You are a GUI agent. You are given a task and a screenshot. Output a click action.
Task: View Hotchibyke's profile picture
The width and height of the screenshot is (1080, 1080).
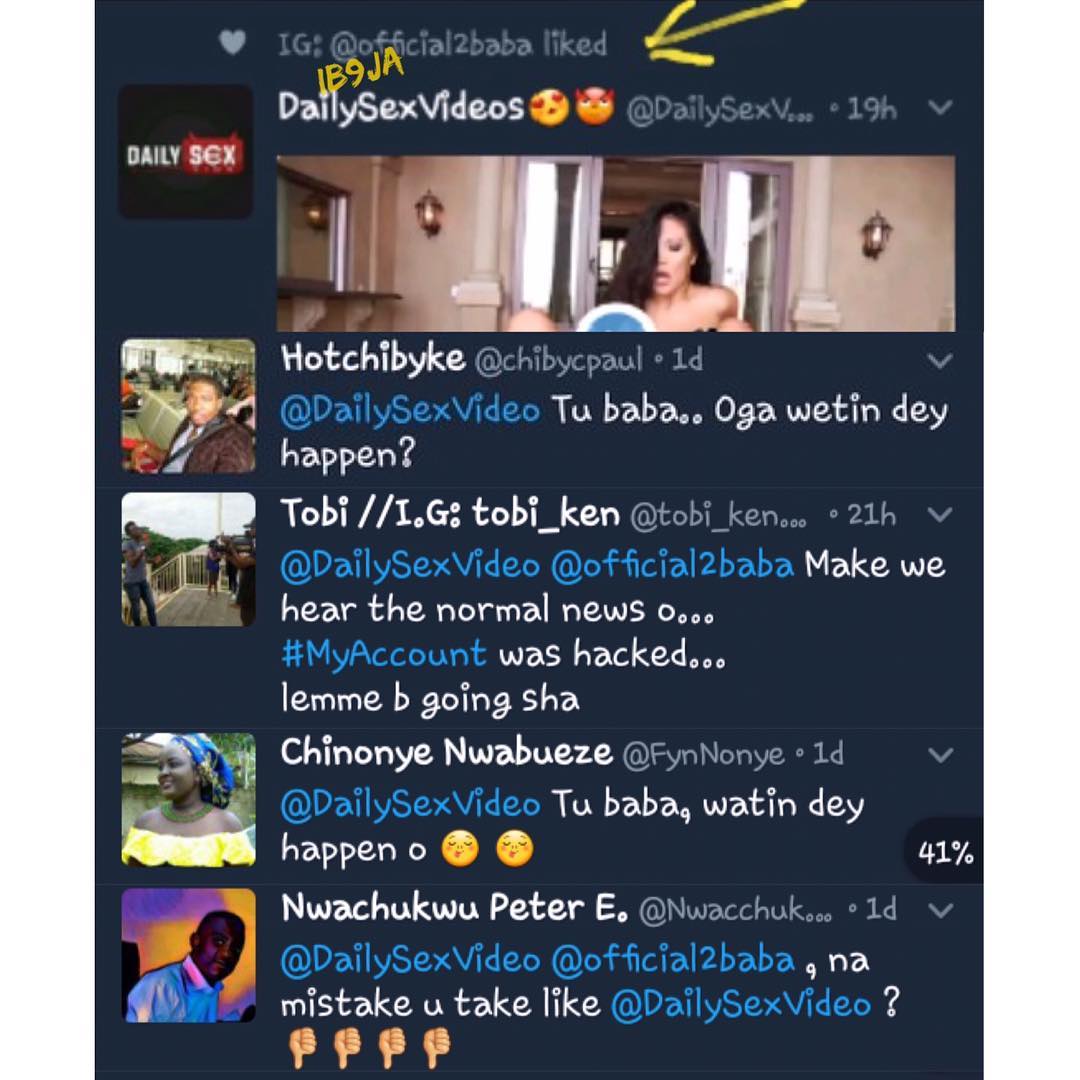[188, 406]
